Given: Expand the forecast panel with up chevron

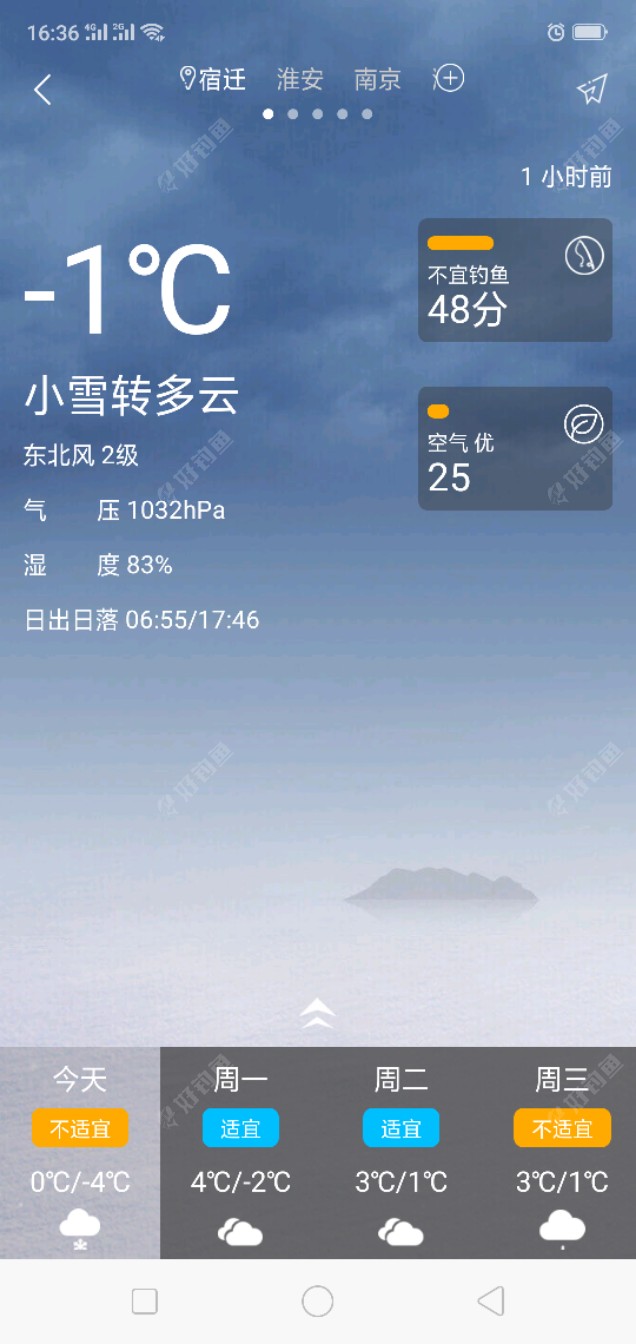Looking at the screenshot, I should coord(317,1013).
